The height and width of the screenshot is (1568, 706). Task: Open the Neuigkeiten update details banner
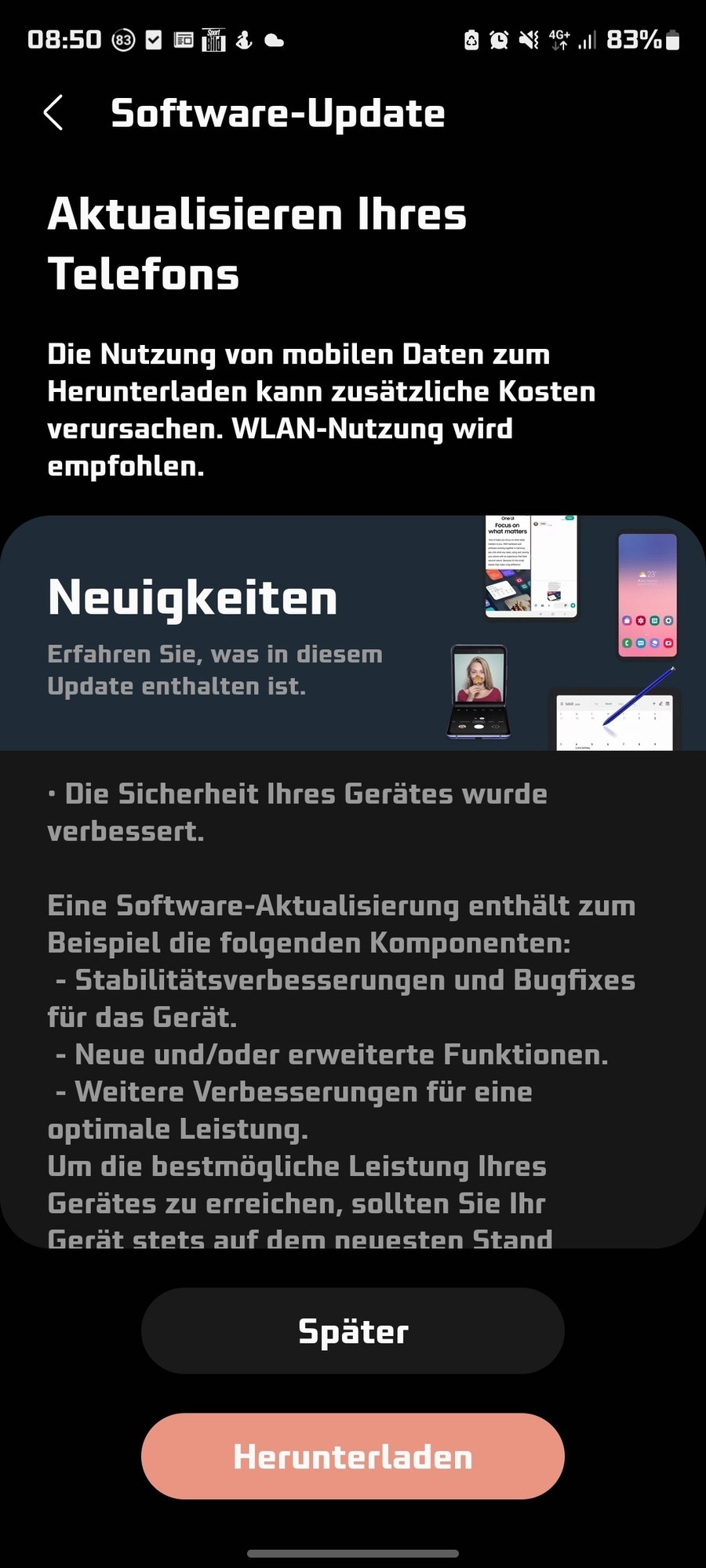(x=353, y=633)
